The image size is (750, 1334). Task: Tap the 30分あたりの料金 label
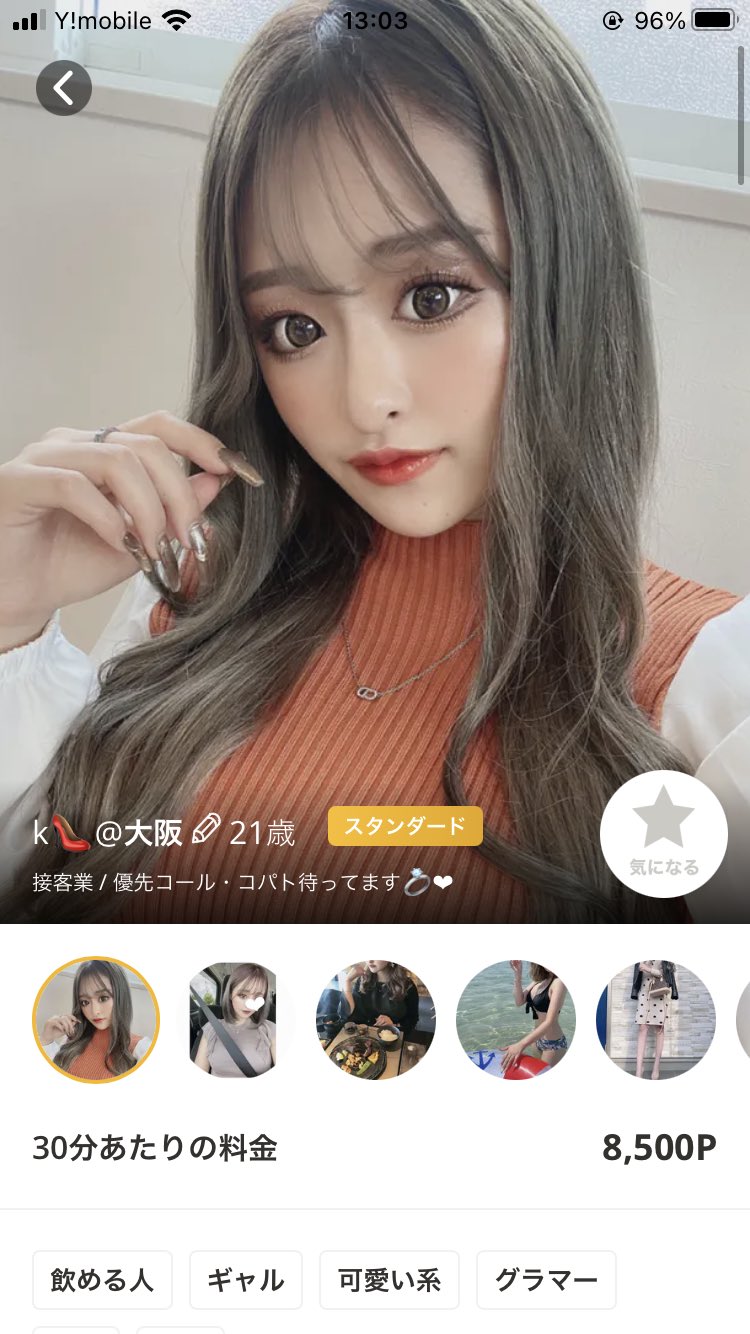coord(155,1150)
